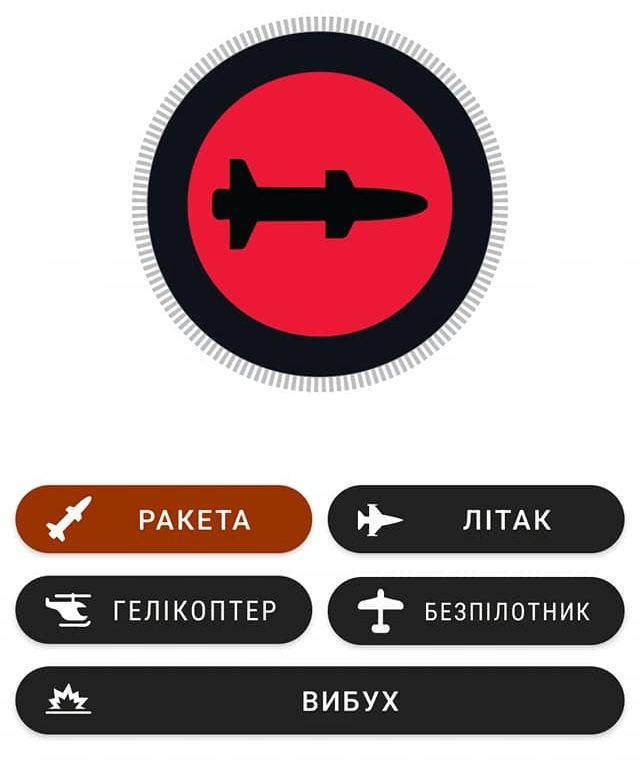Tap the big red rocket alert button
The height and width of the screenshot is (770, 640).
(x=320, y=204)
